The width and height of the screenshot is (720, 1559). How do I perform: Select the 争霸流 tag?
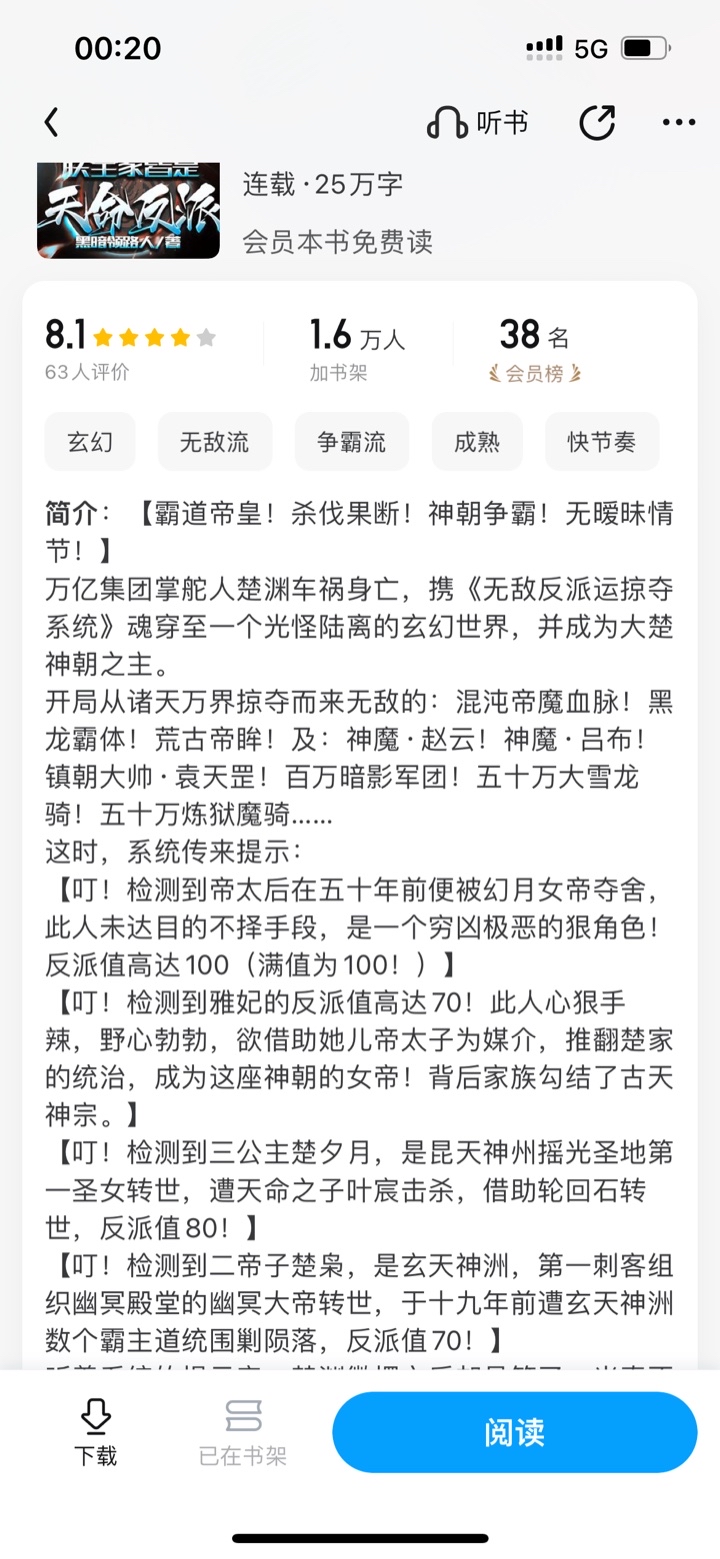point(351,441)
